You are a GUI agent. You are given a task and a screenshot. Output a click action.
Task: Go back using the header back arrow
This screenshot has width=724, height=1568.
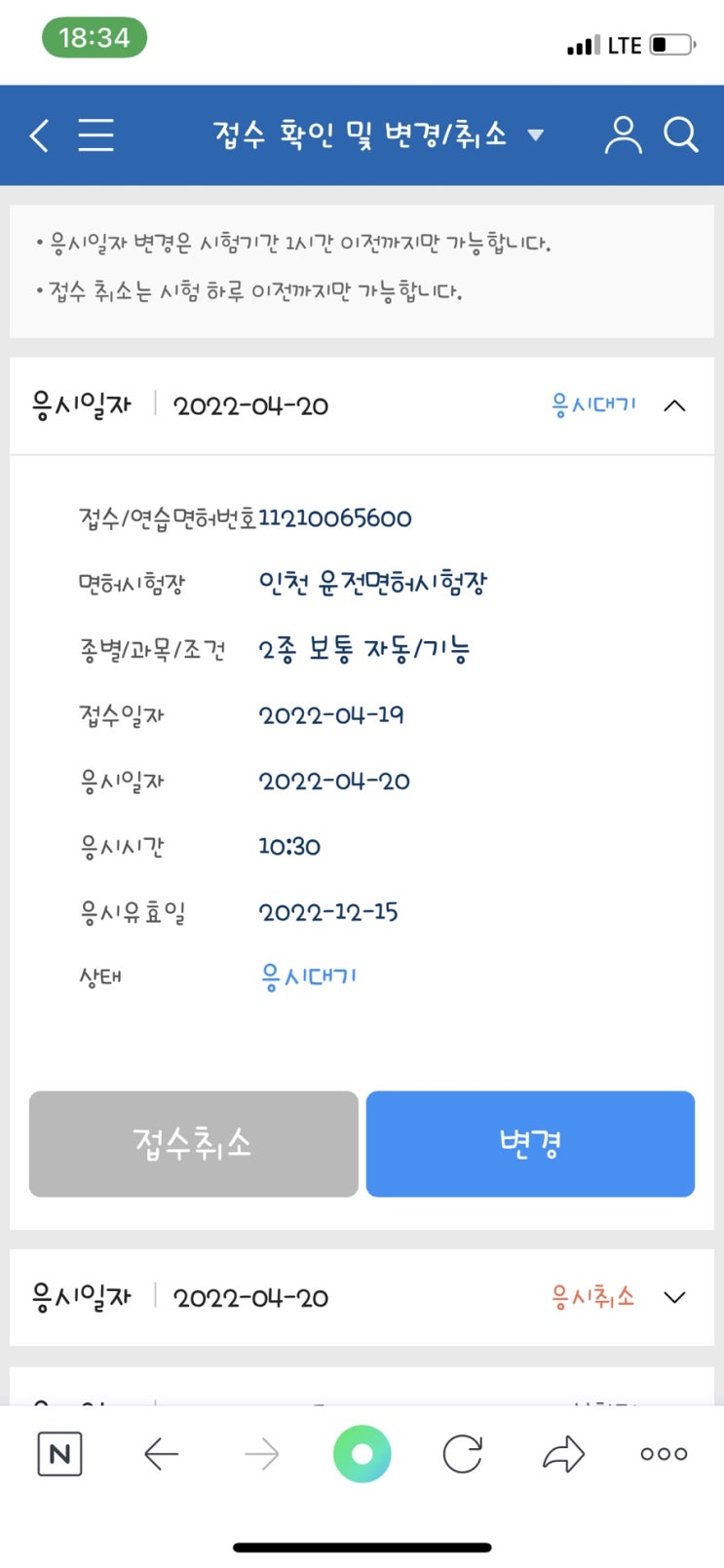click(x=39, y=135)
